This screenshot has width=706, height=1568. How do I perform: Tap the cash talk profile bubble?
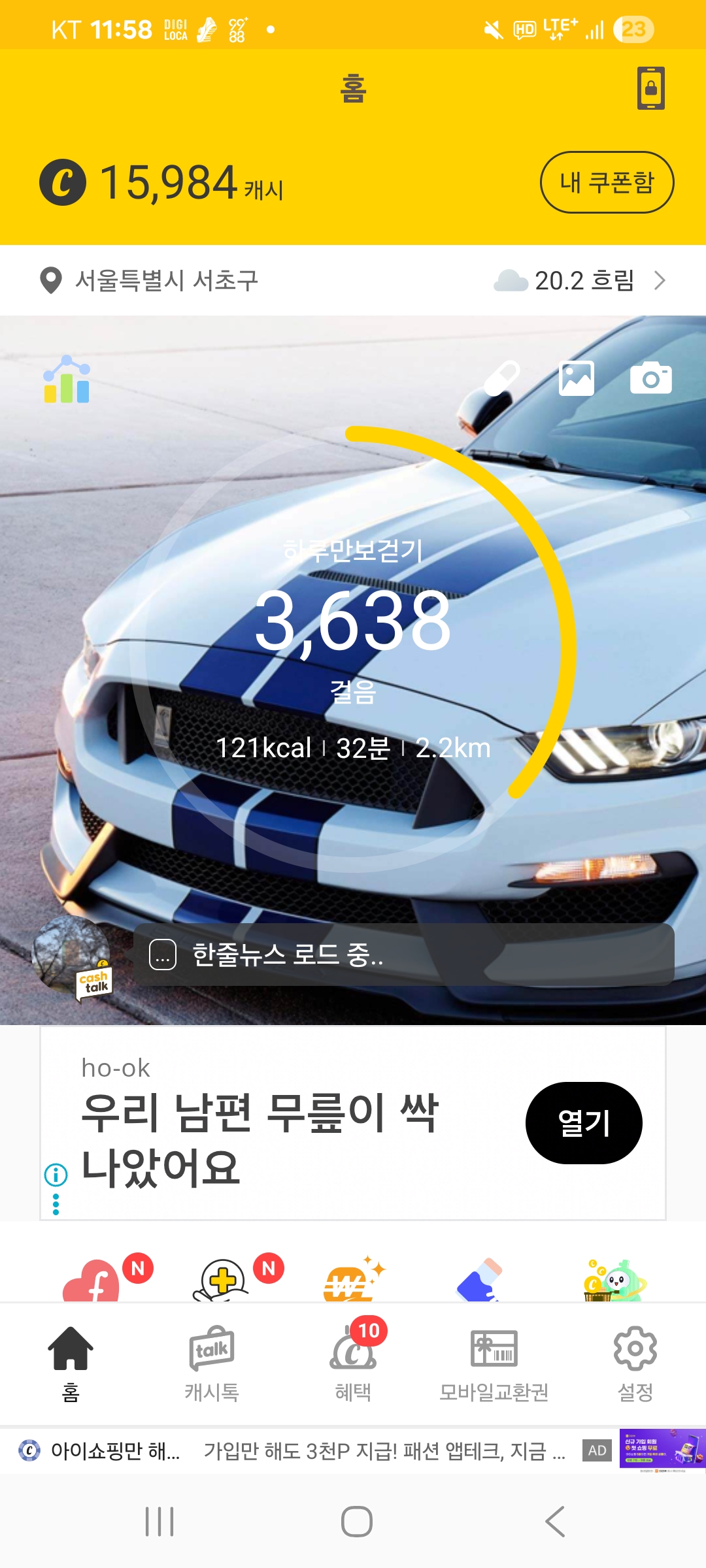[x=72, y=956]
